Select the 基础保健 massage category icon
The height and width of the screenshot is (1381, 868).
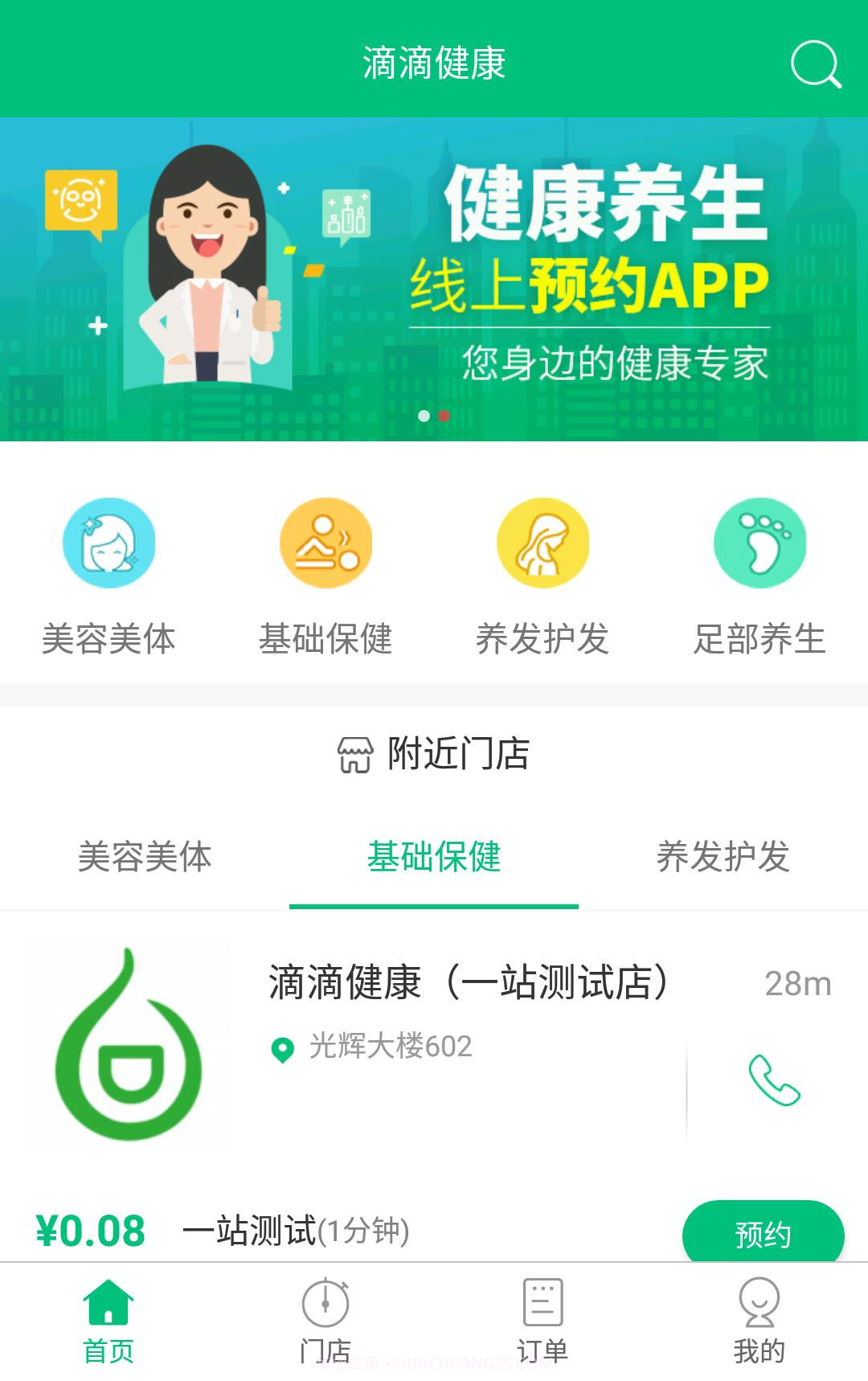[x=326, y=543]
